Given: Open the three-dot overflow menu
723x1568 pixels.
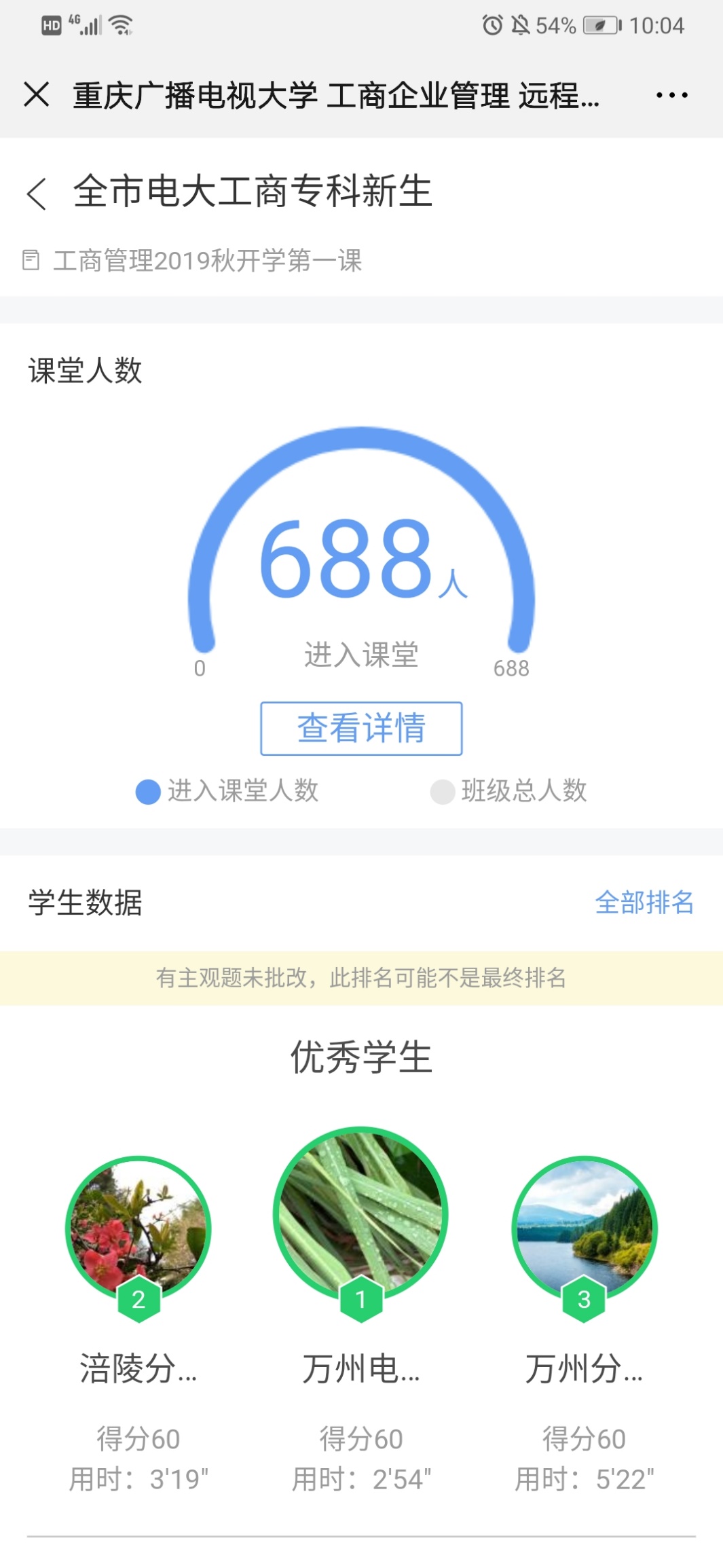Looking at the screenshot, I should click(671, 95).
